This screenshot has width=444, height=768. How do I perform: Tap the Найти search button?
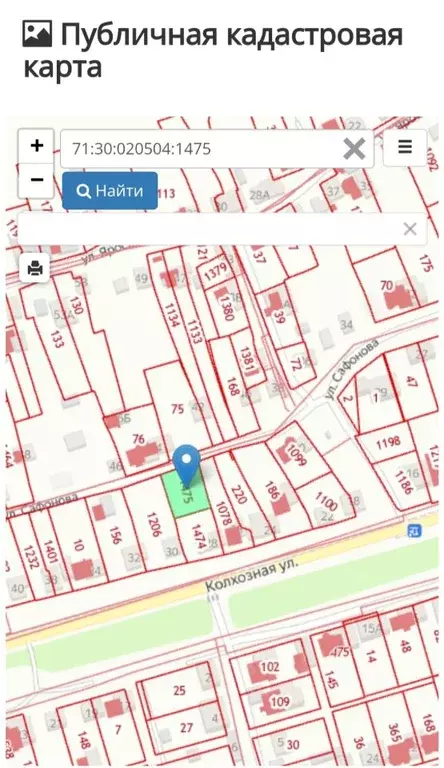(110, 191)
